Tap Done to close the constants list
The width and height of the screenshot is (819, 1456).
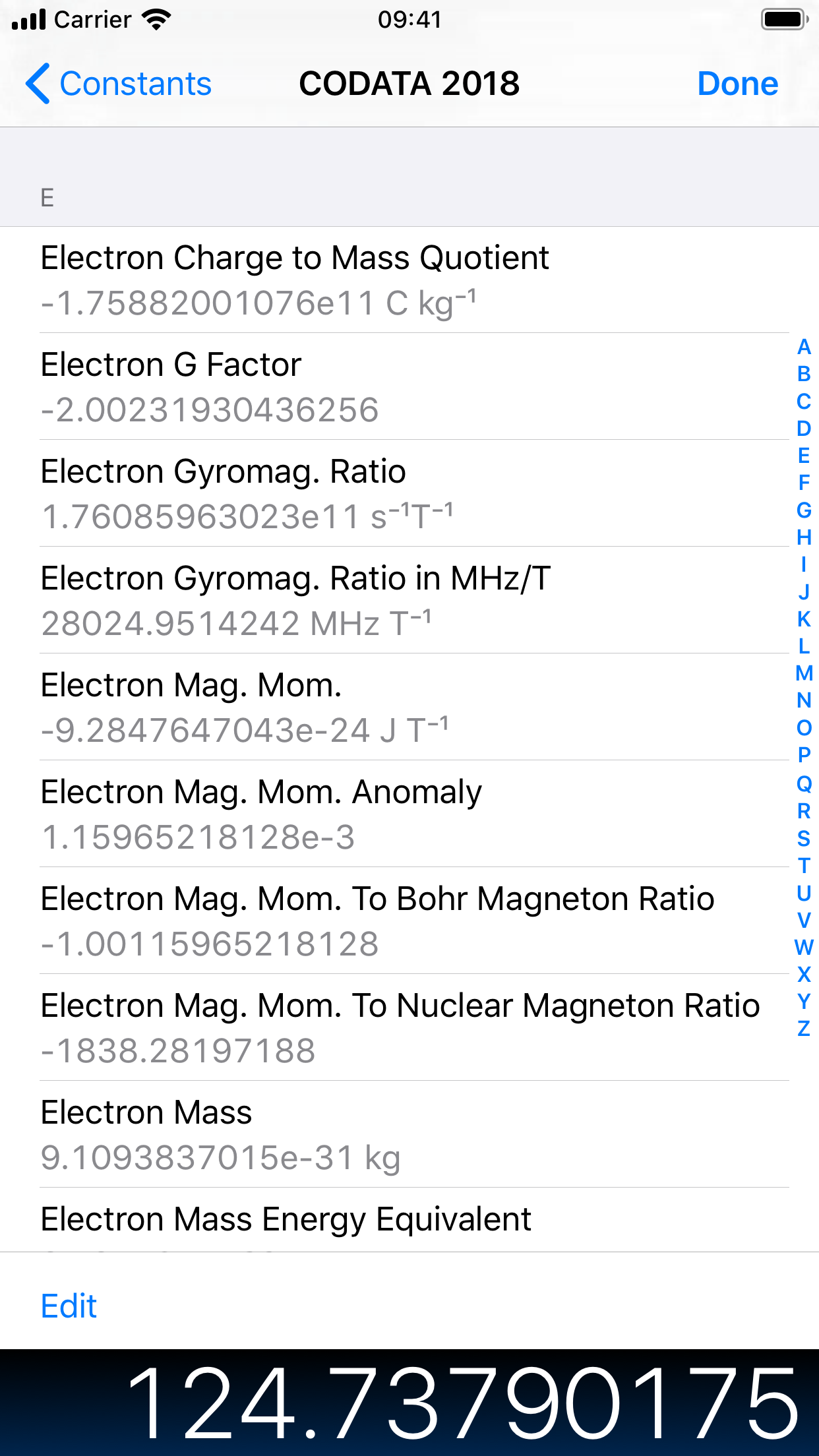(x=738, y=84)
